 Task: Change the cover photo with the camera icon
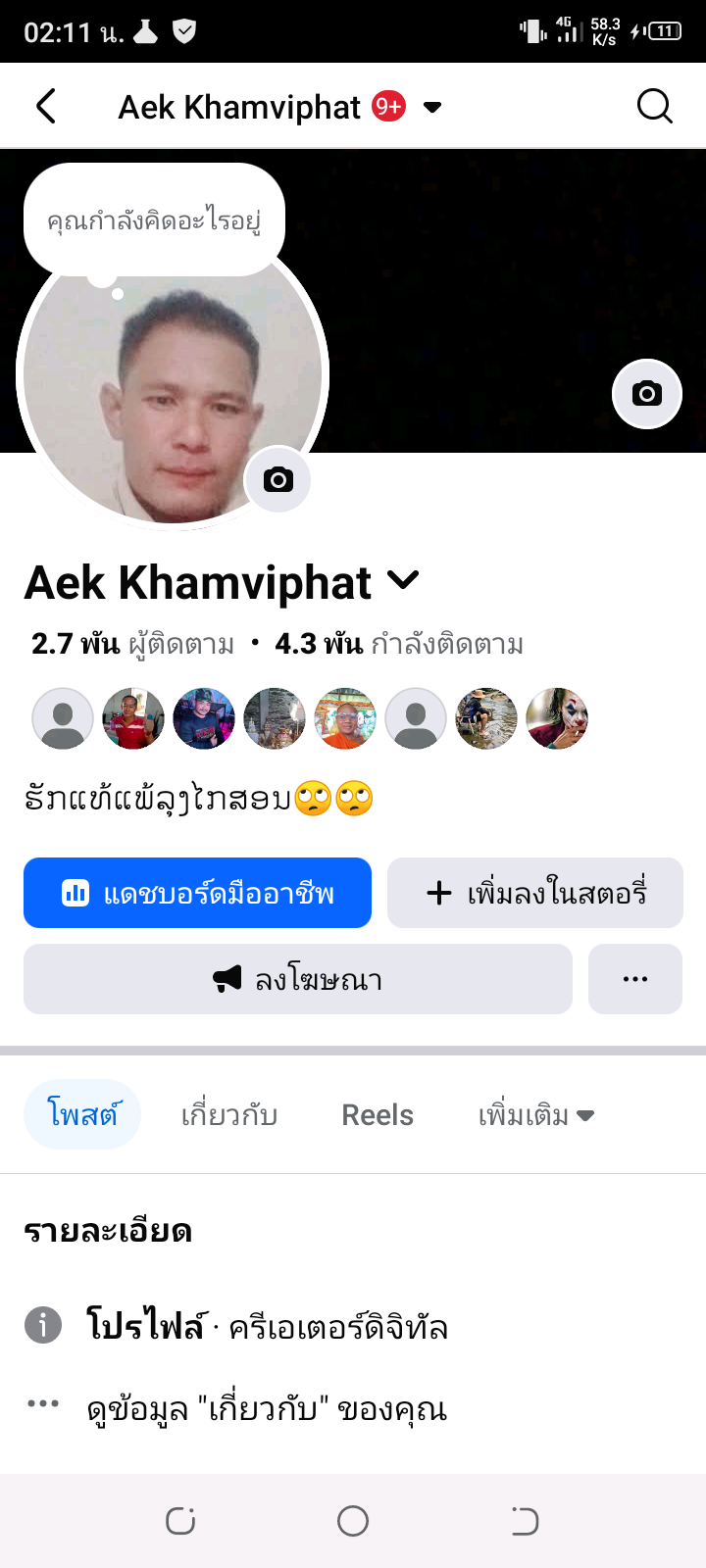(646, 394)
